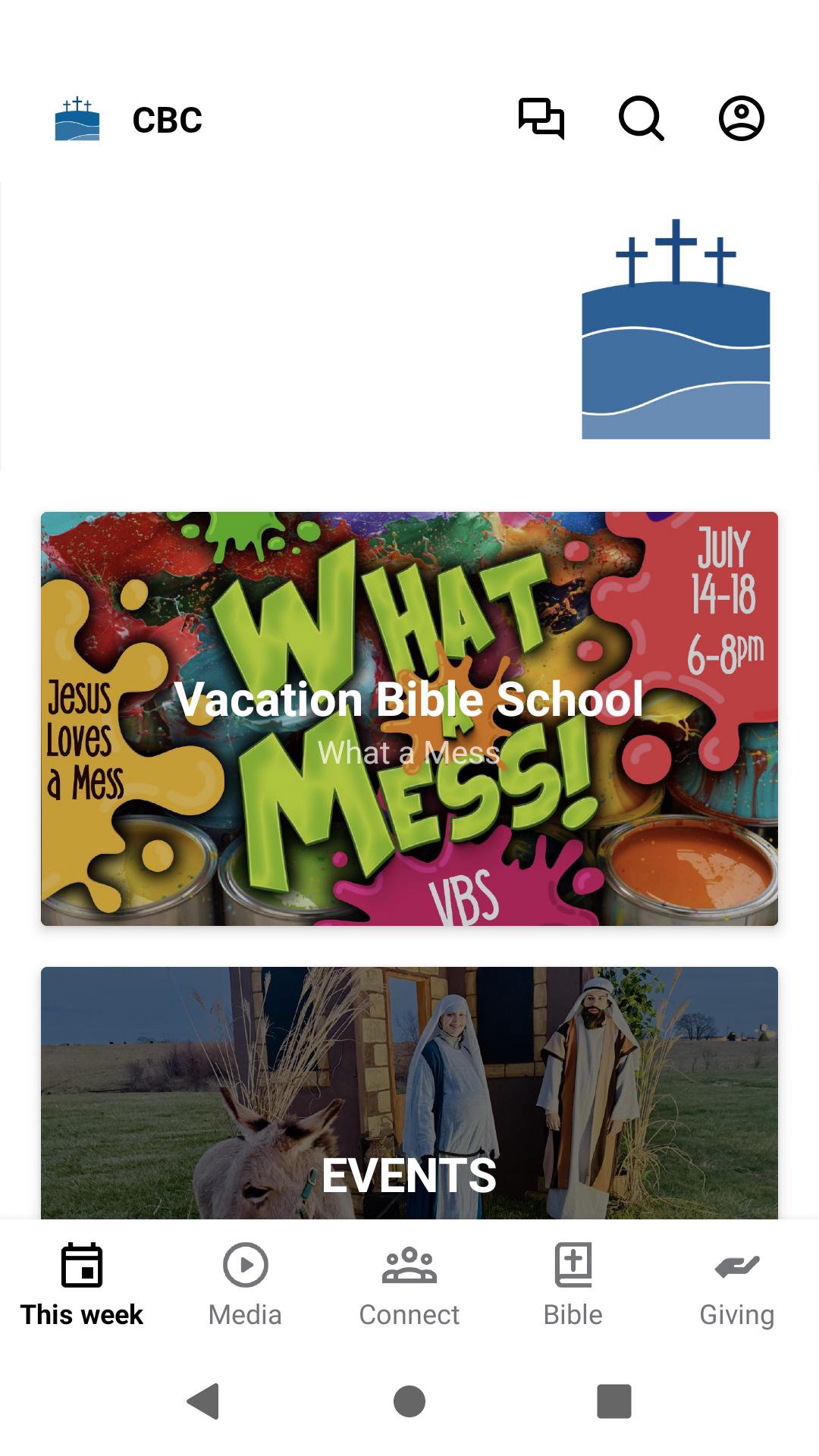Go to the device home screen

[409, 1401]
